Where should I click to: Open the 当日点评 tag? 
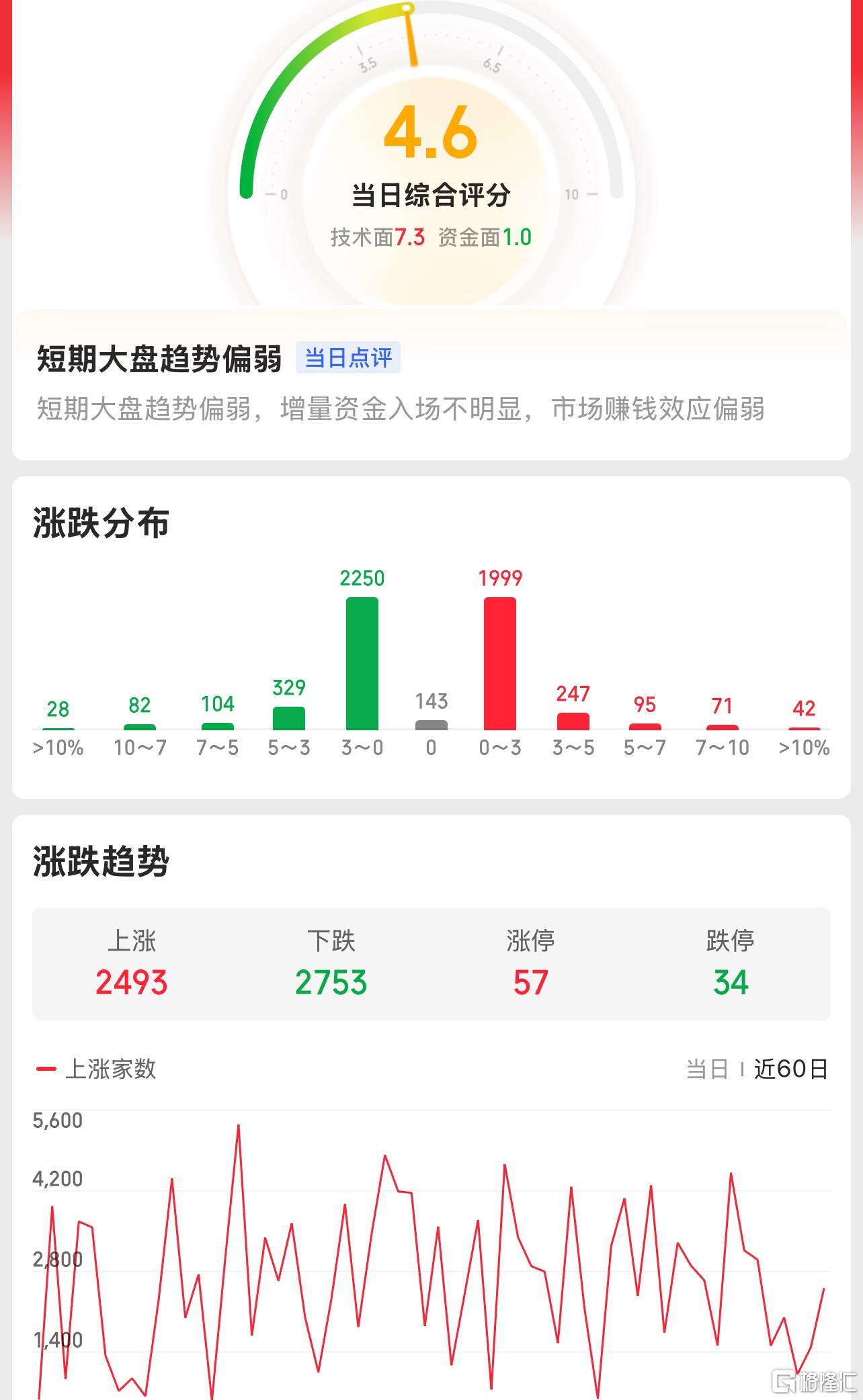pos(348,358)
